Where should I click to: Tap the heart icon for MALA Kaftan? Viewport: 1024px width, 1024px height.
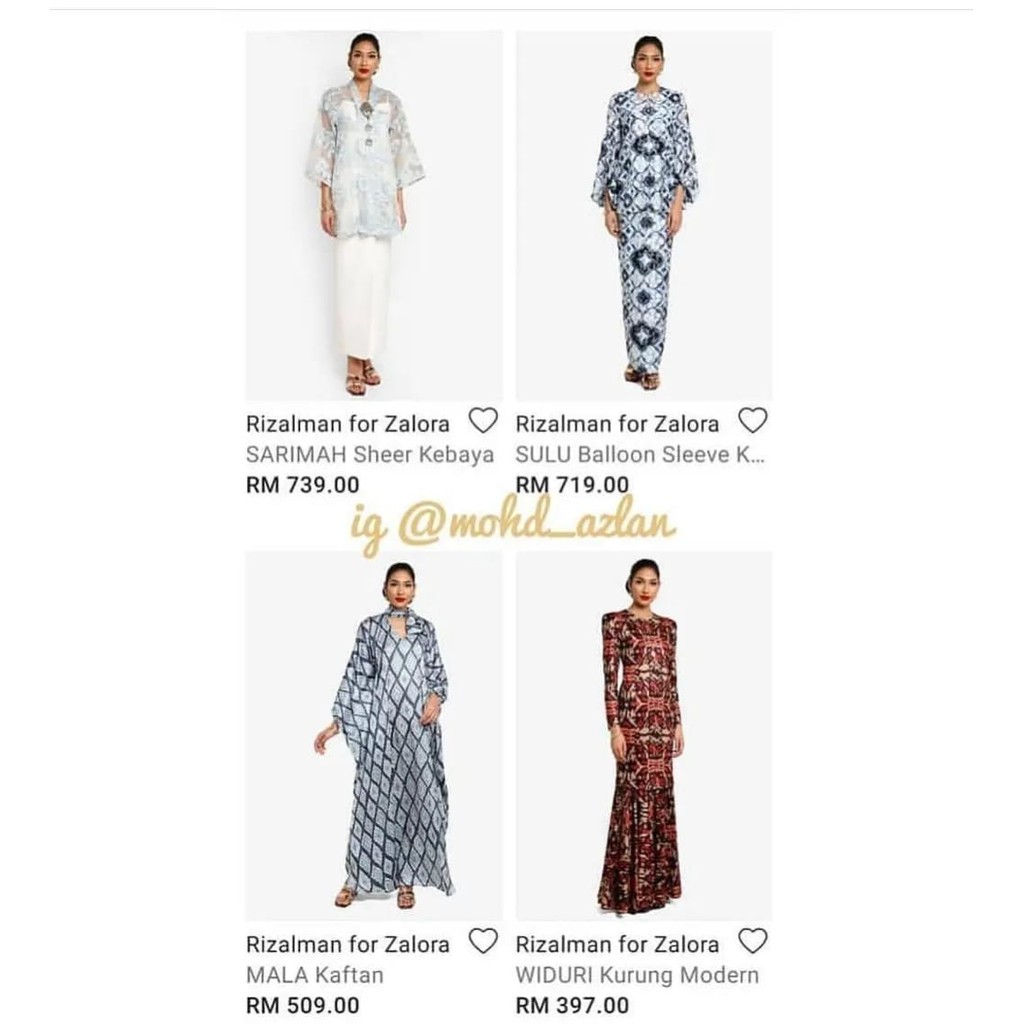[483, 941]
